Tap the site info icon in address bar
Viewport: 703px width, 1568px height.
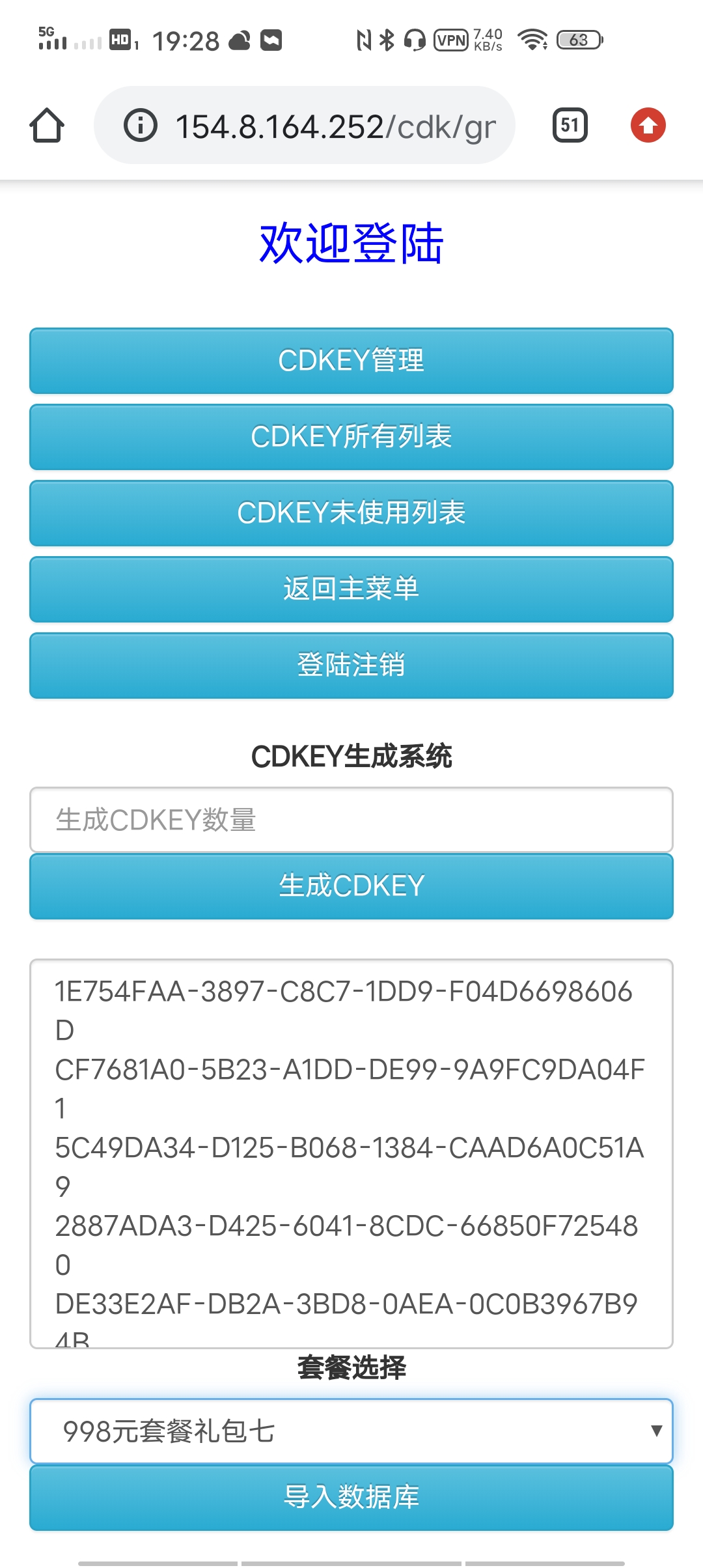(141, 126)
